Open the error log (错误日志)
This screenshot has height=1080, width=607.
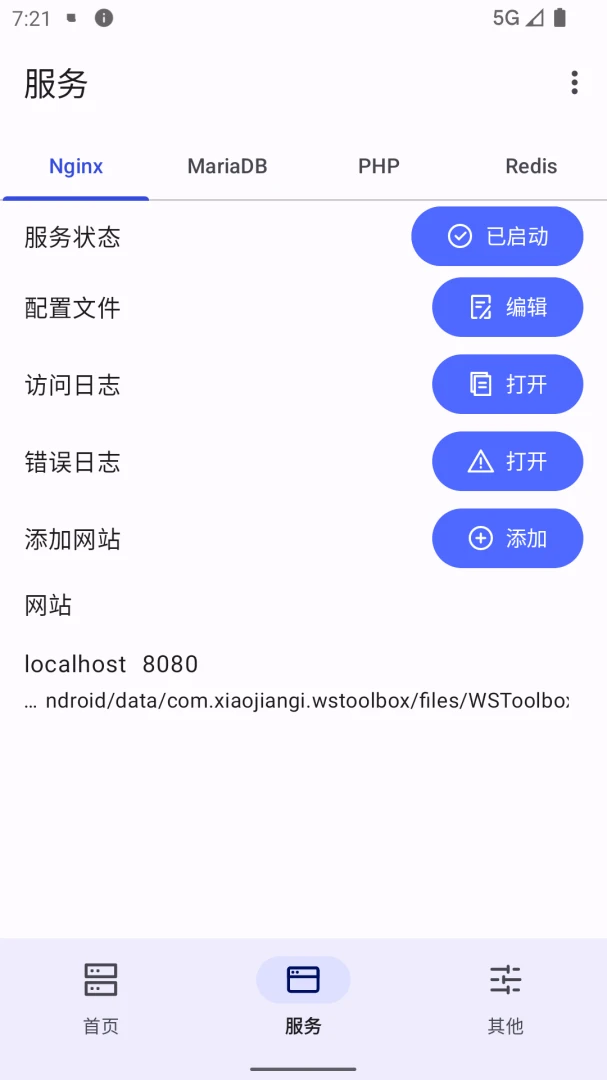pos(507,461)
